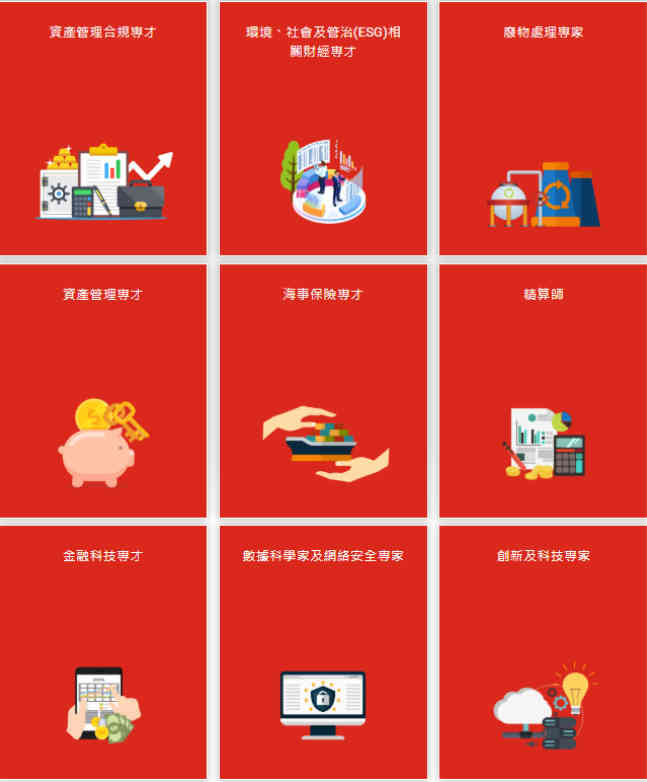Choose the 精算師 card
The height and width of the screenshot is (782, 647).
pyautogui.click(x=543, y=390)
